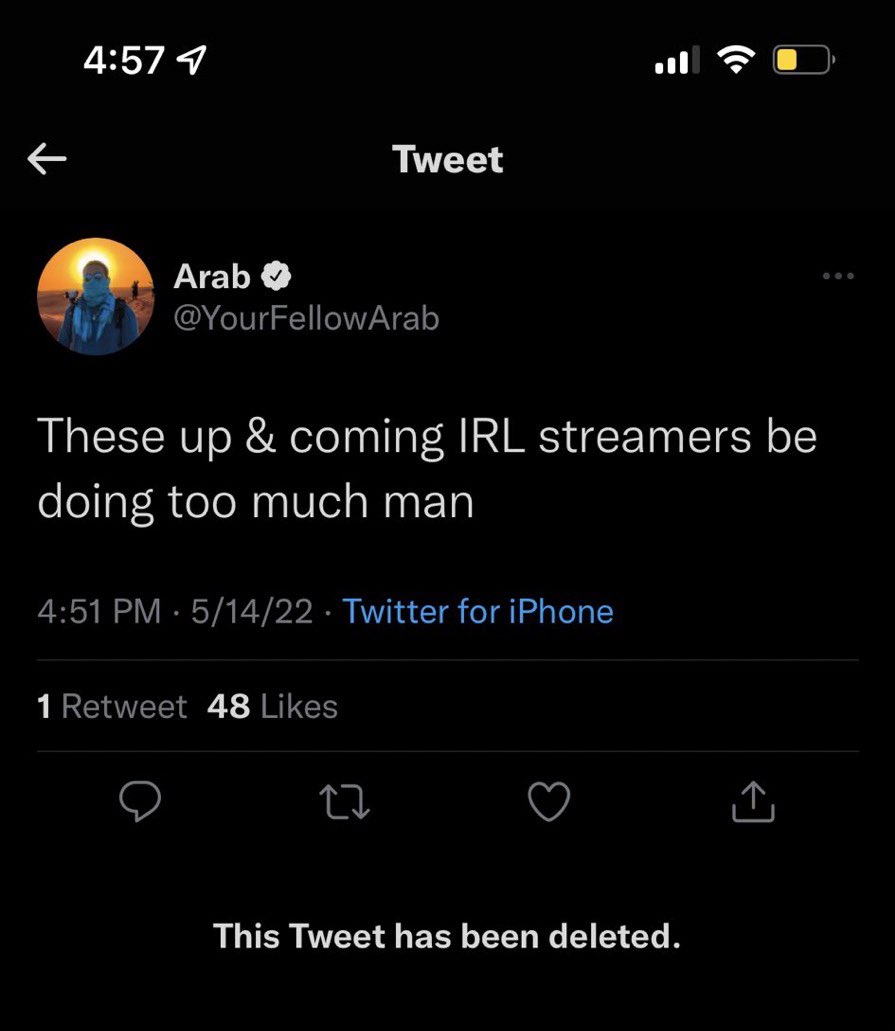Open the tweet's three-dot overflow menu
This screenshot has height=1031, width=895.
[837, 276]
